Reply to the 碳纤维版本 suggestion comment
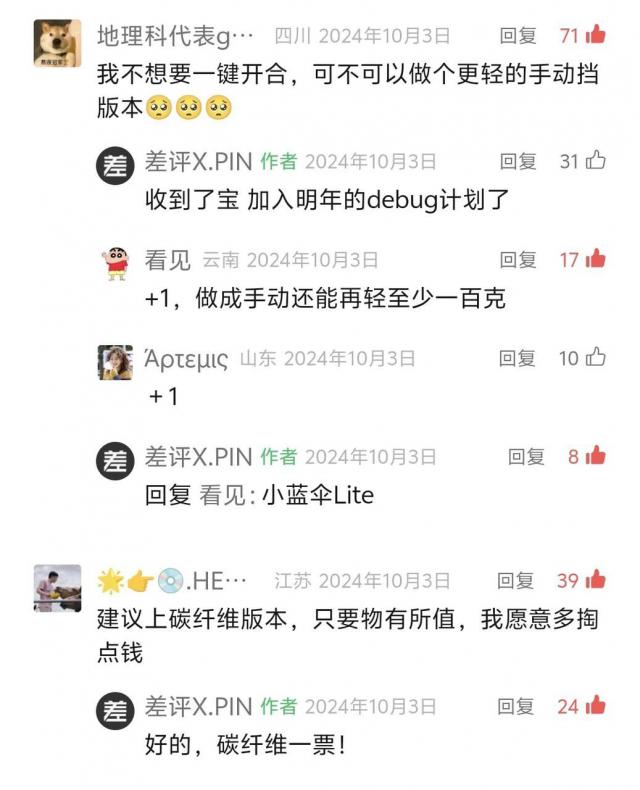Image resolution: width=640 pixels, height=790 pixels. (518, 581)
